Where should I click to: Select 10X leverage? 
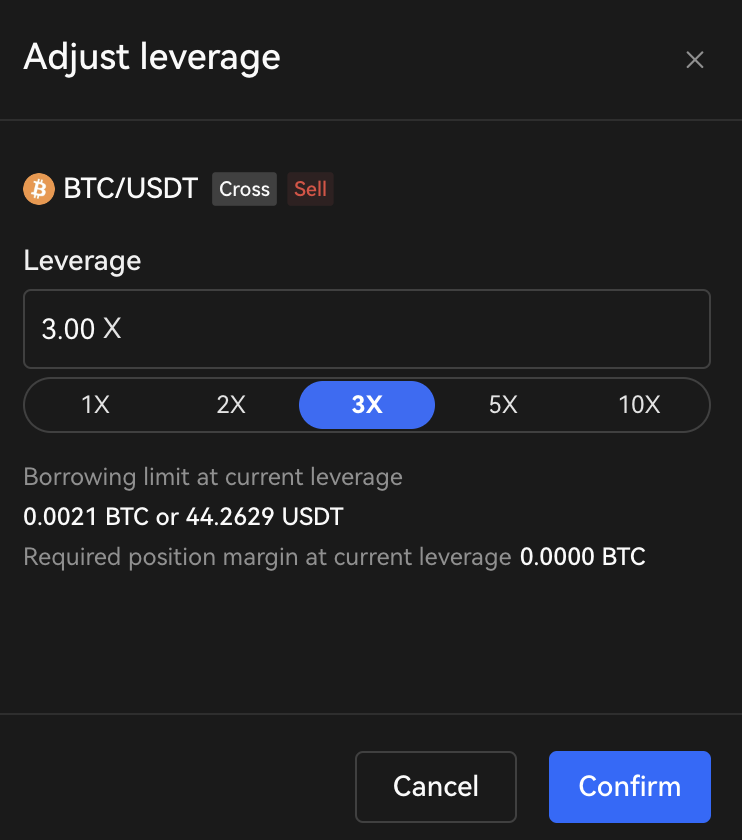click(639, 405)
